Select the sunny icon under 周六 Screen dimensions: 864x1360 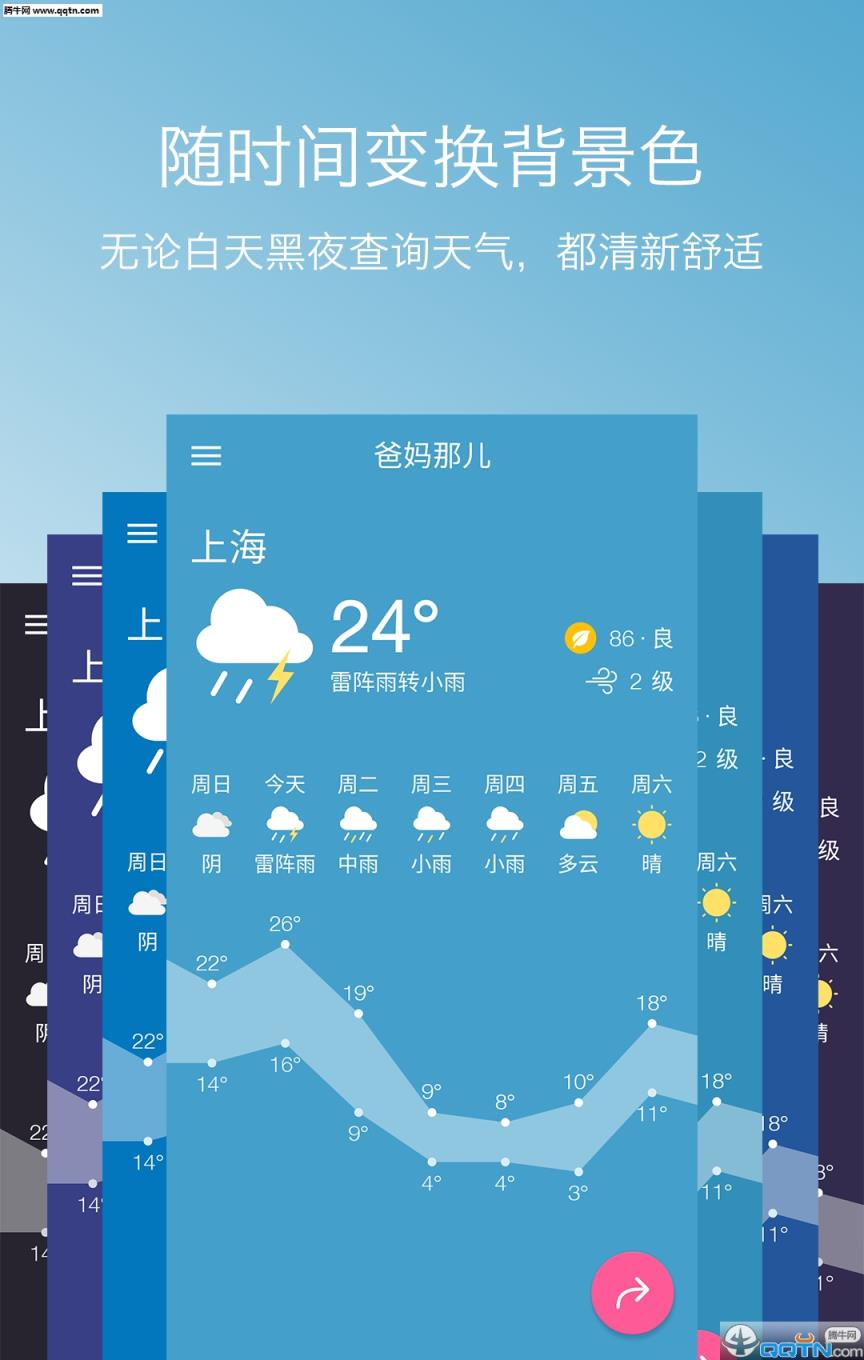tap(651, 824)
